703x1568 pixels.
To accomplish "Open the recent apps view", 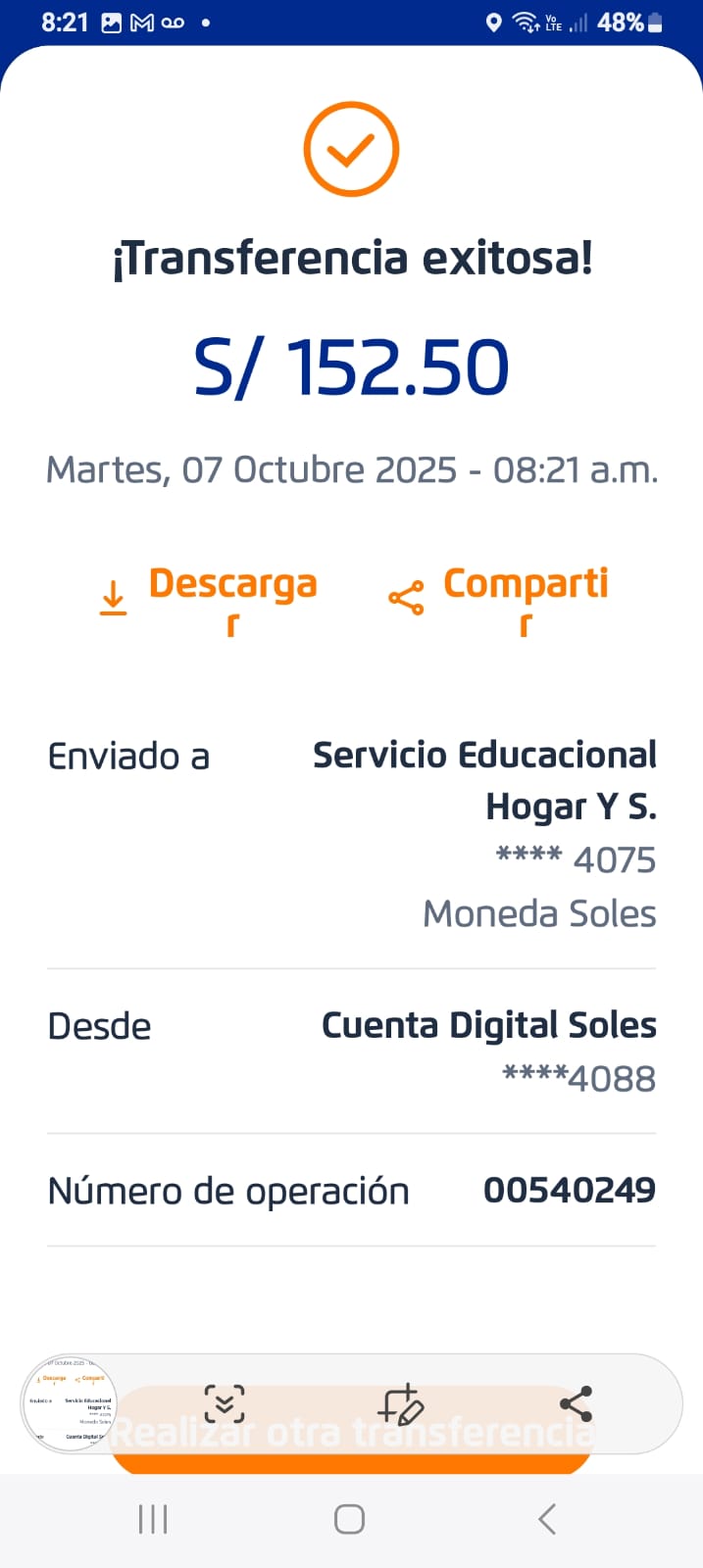I will pos(153,1519).
